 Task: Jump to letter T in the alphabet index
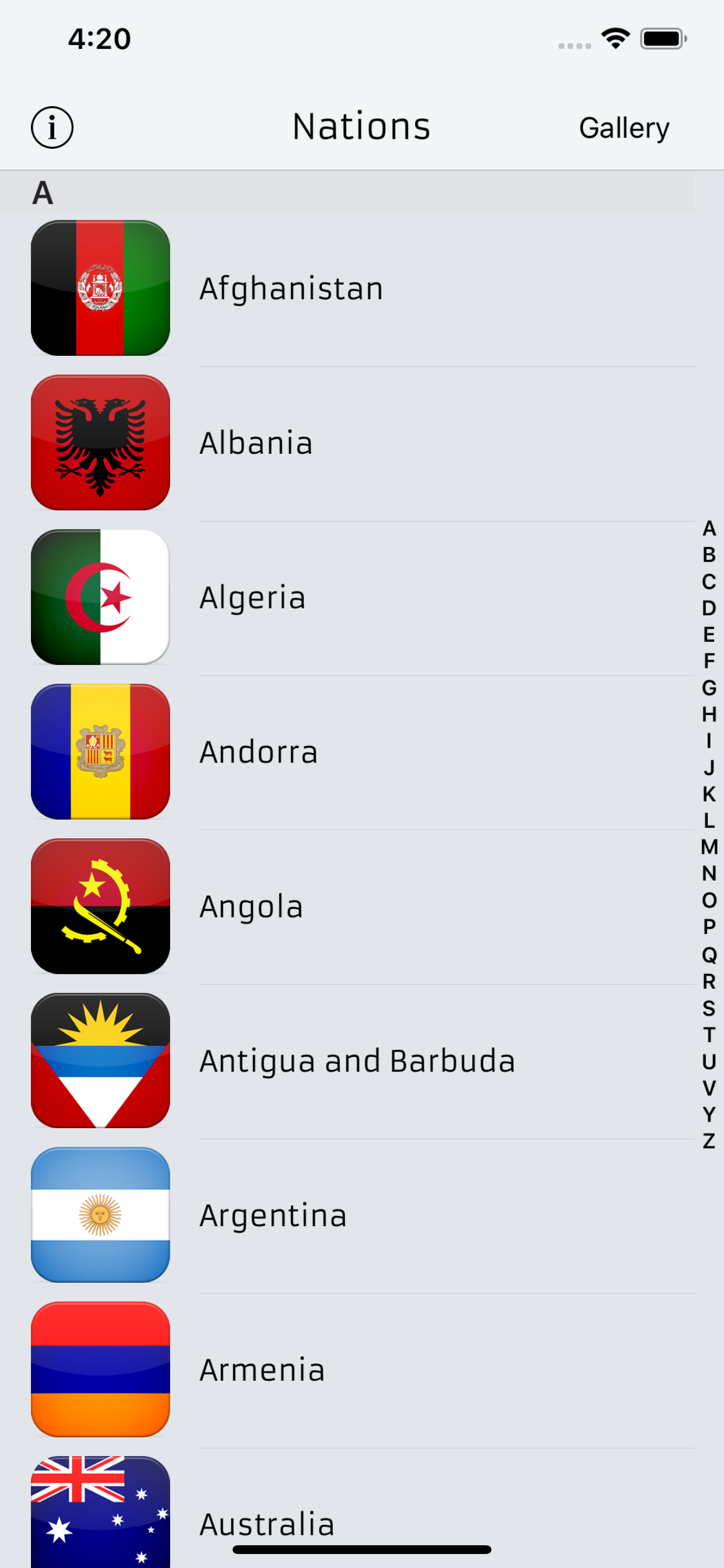pyautogui.click(x=708, y=1024)
